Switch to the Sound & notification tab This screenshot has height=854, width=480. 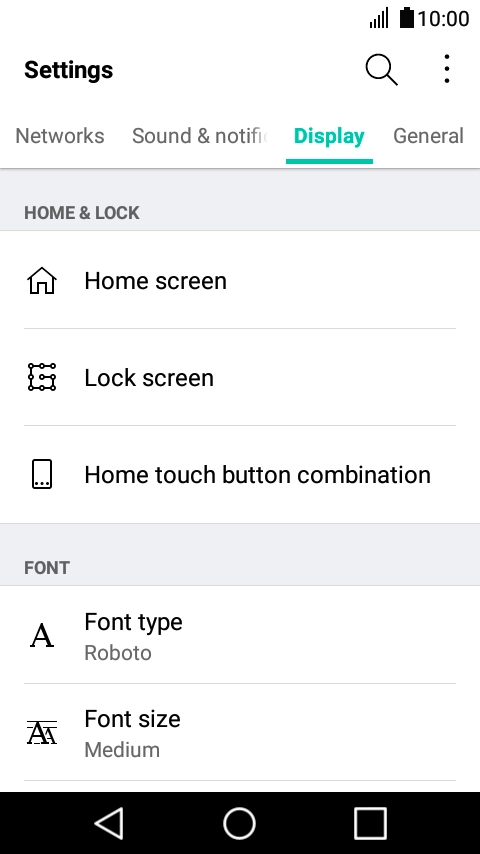click(x=199, y=136)
